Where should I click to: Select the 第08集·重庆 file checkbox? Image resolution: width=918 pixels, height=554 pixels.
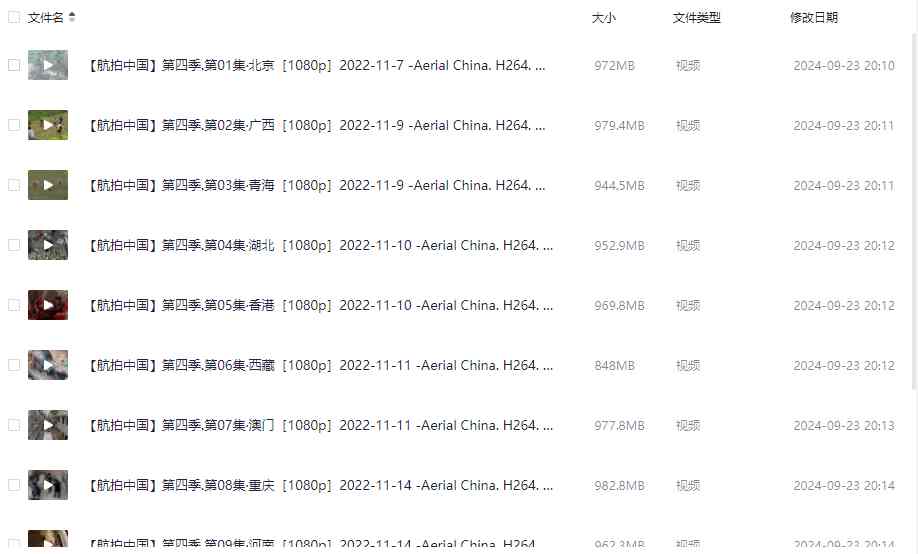[14, 485]
